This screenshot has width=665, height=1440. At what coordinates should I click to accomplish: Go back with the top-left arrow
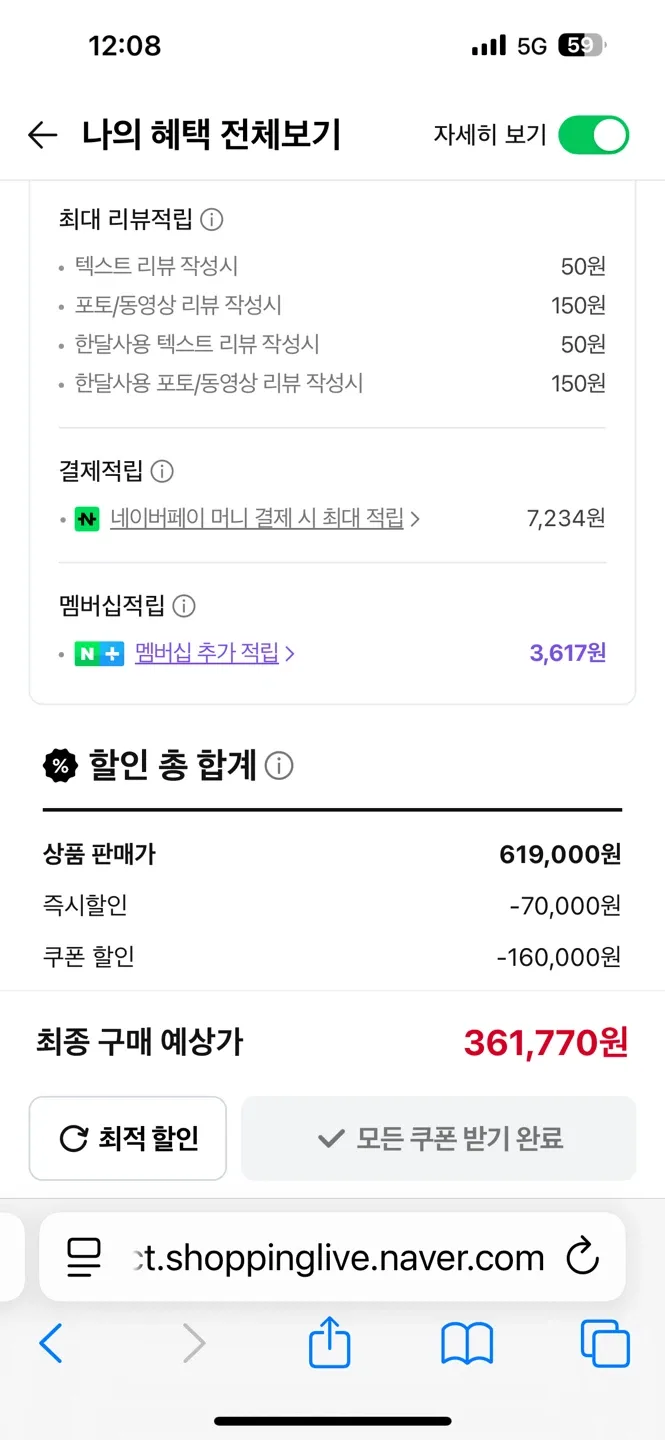[42, 135]
